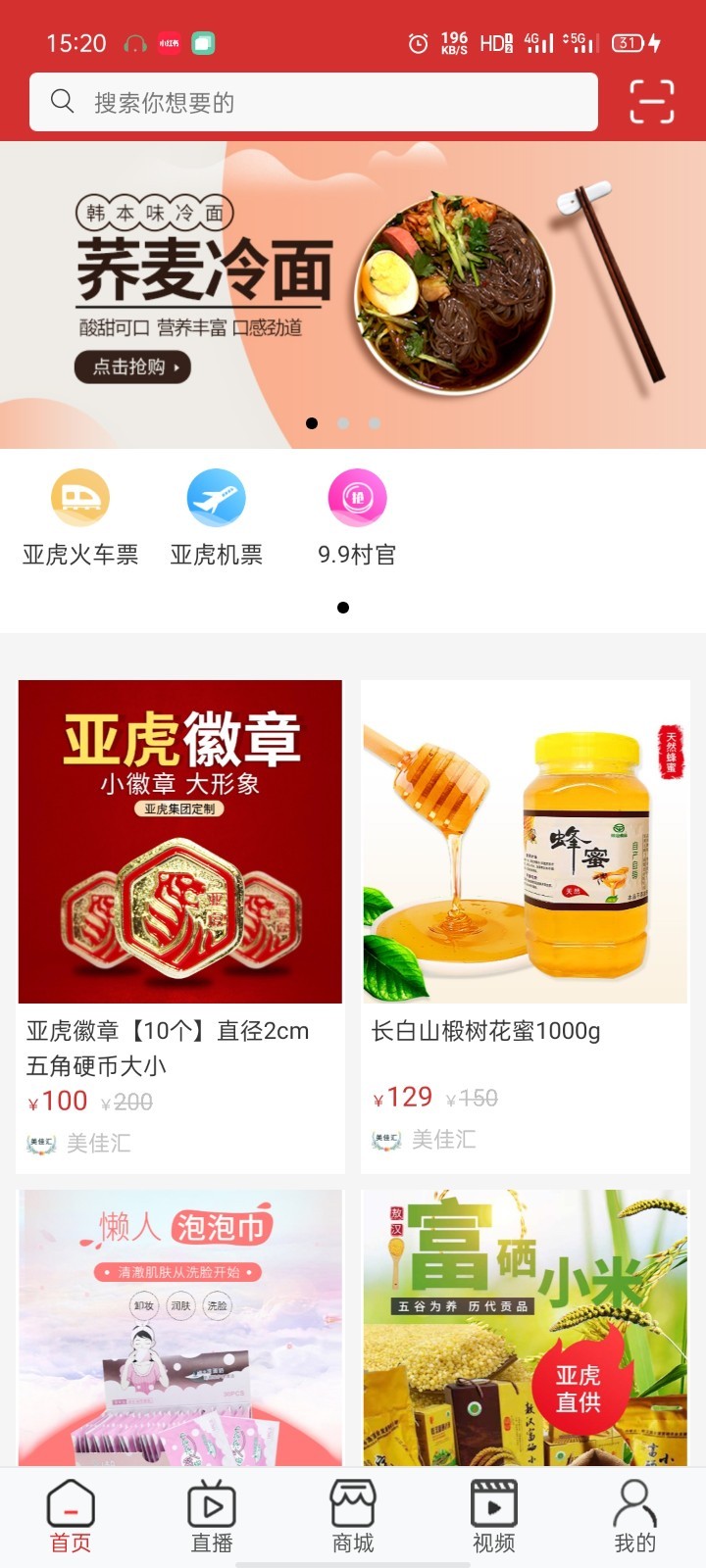Go to the 首页 tab
Image resolution: width=706 pixels, height=1568 pixels.
click(x=71, y=1517)
